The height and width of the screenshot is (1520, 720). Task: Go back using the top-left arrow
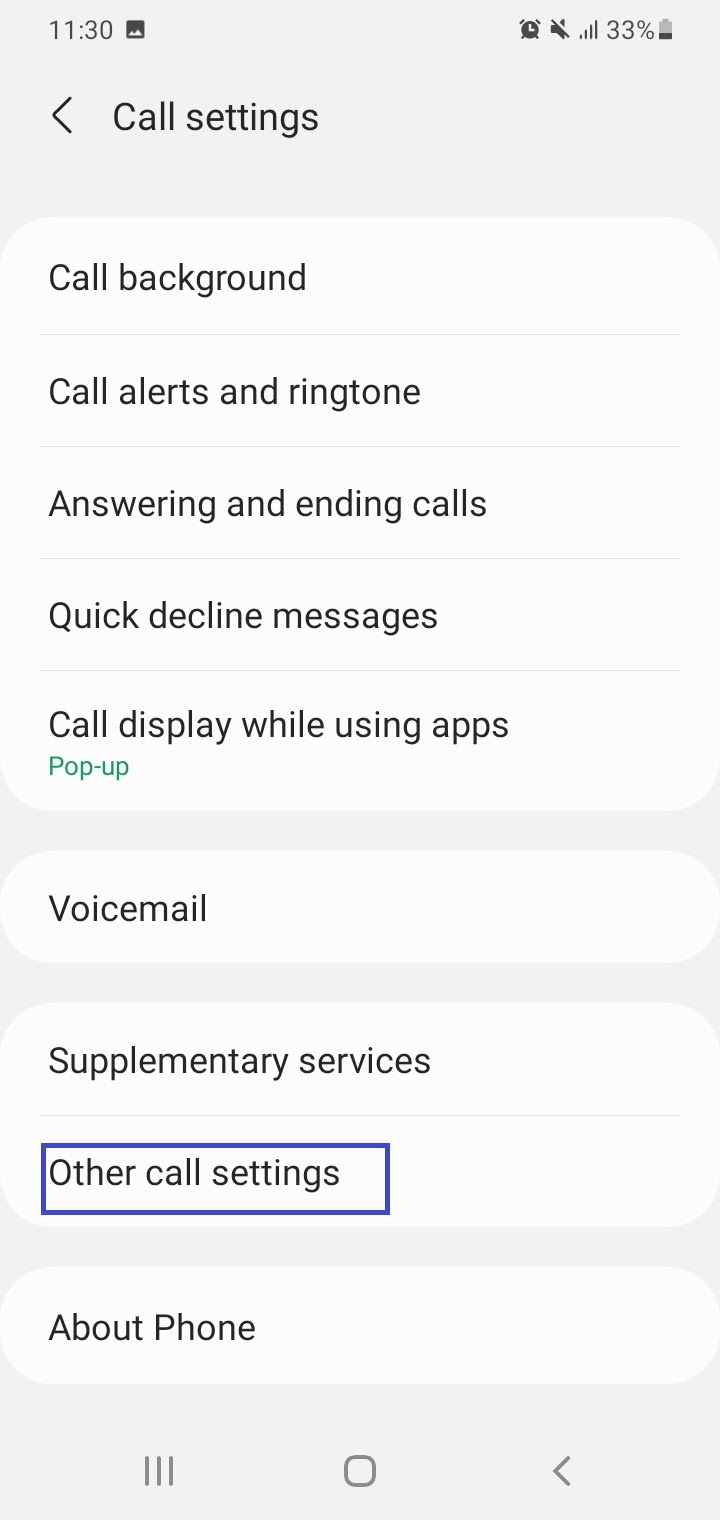coord(62,116)
